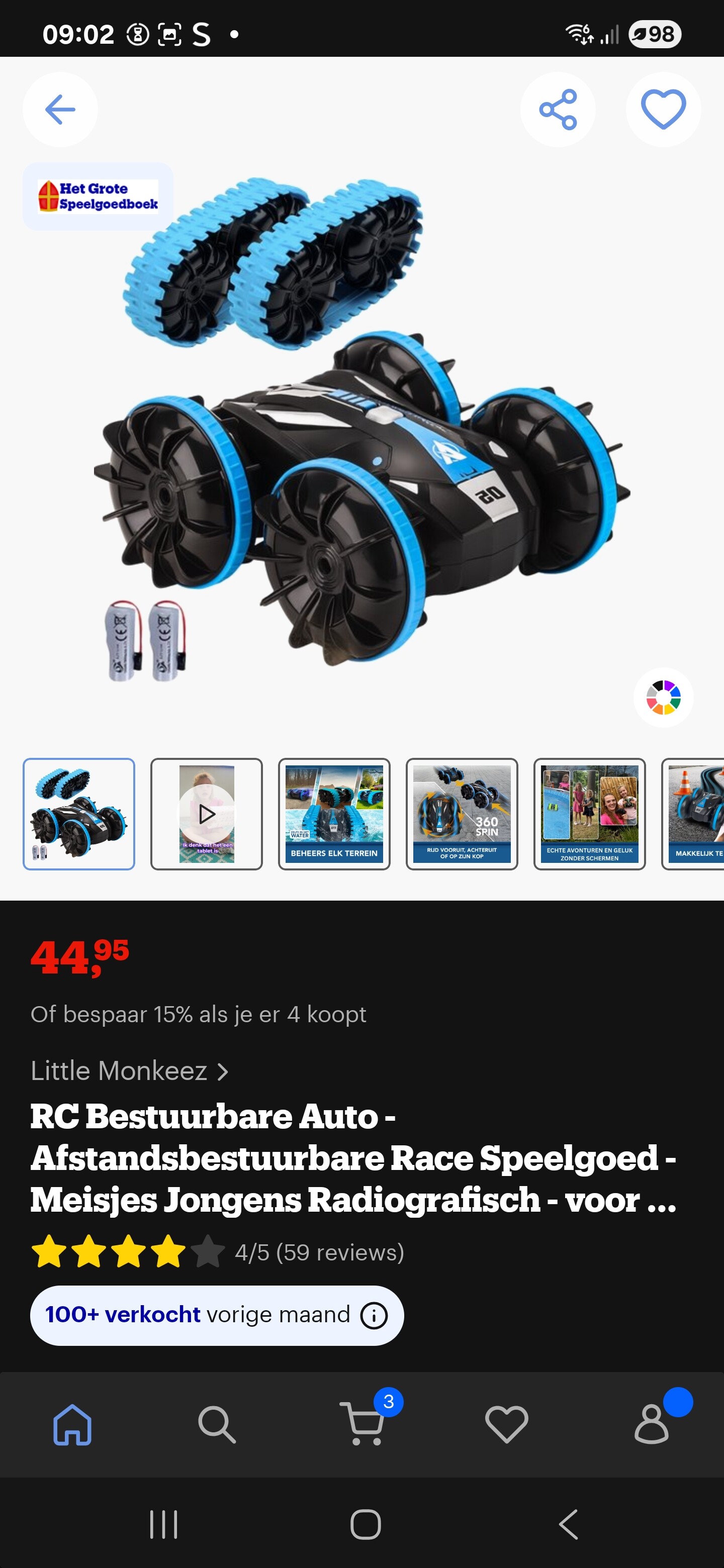
Task: Tap the system back button
Action: [568, 1525]
